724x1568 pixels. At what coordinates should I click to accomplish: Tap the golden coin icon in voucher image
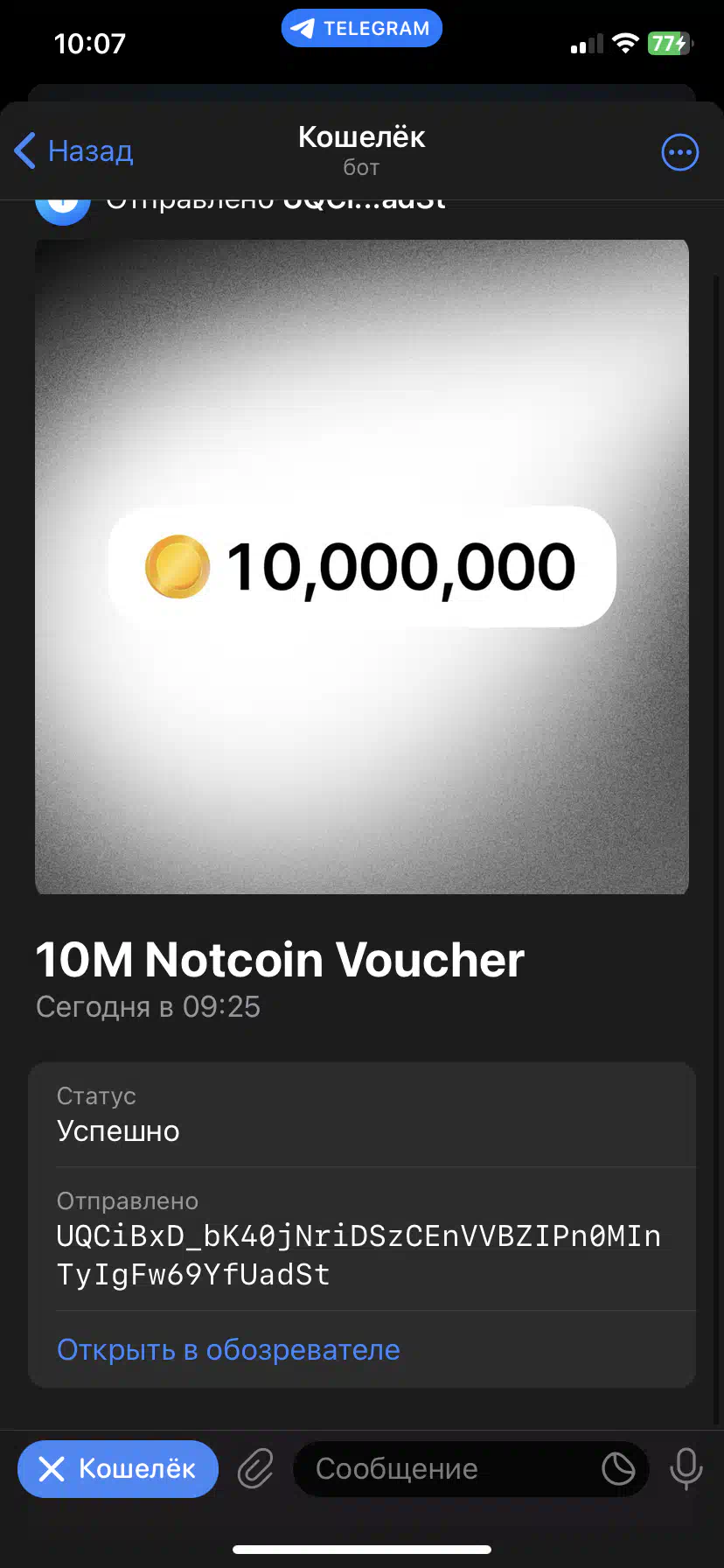pos(177,566)
